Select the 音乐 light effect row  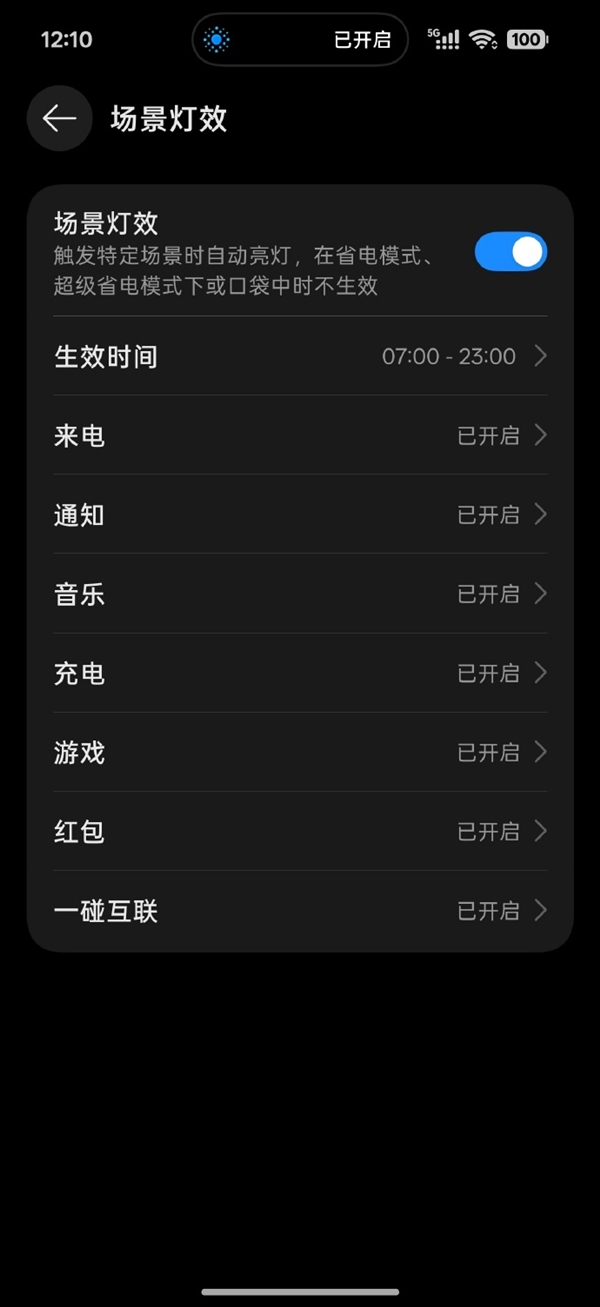(x=300, y=593)
